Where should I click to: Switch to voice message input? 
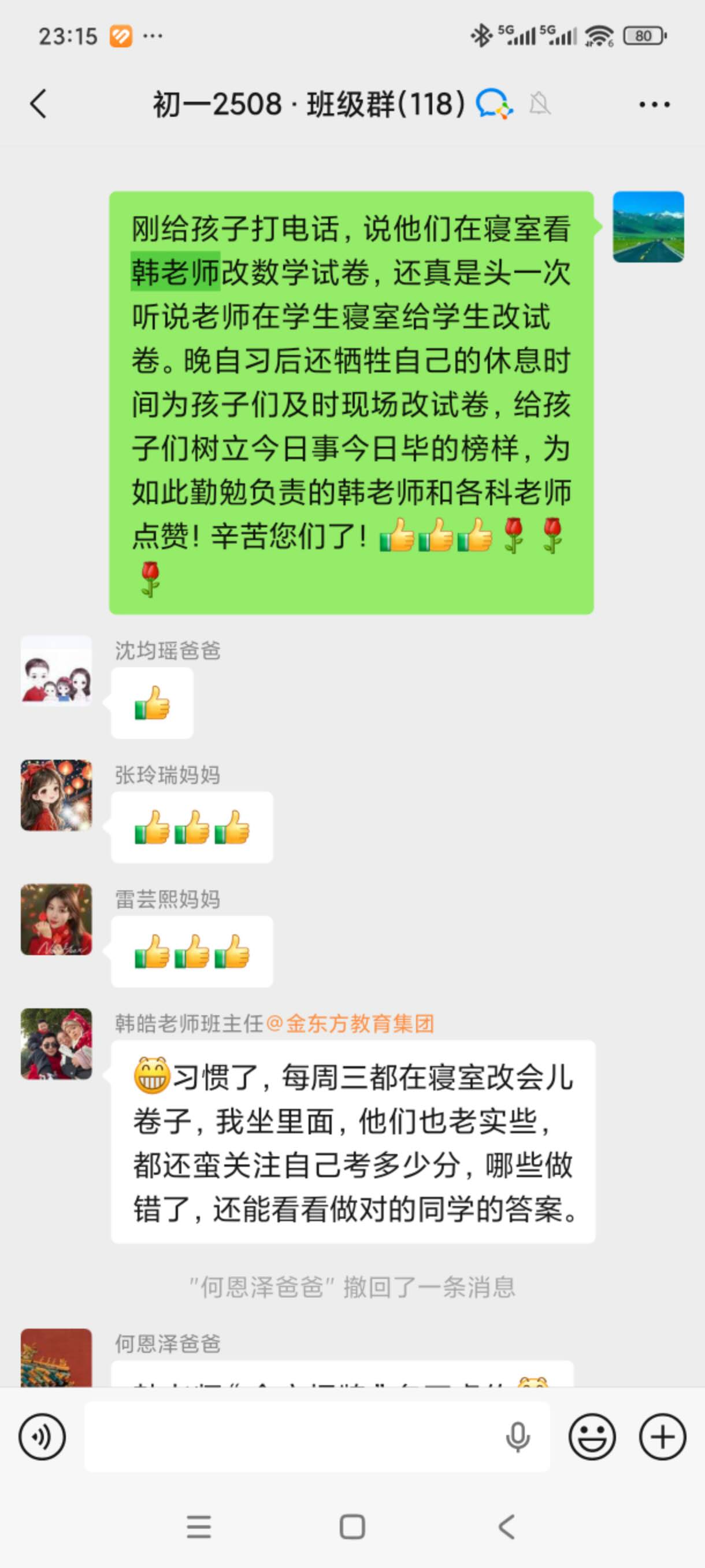tap(42, 1437)
